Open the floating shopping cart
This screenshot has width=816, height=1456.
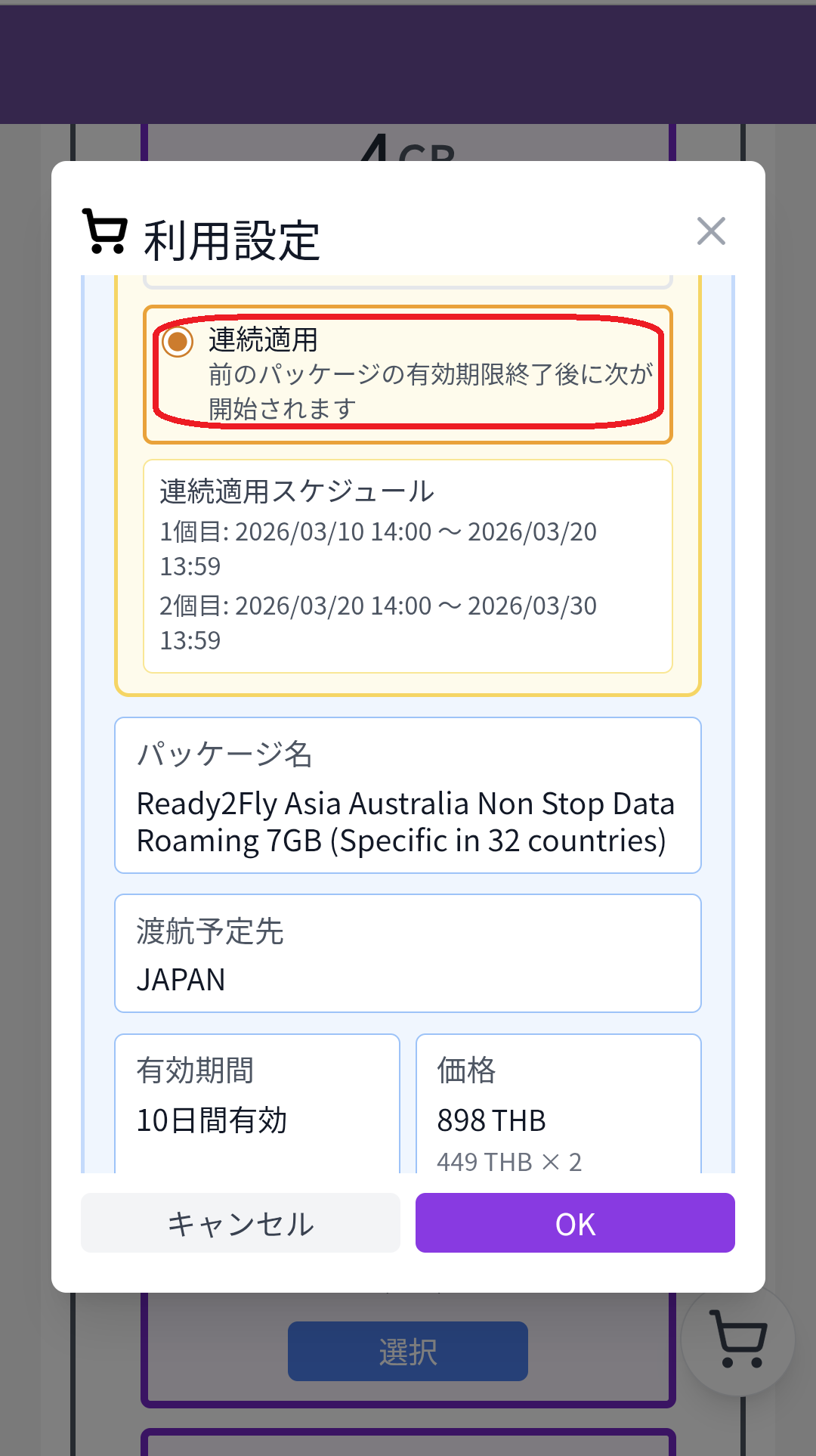[738, 1339]
